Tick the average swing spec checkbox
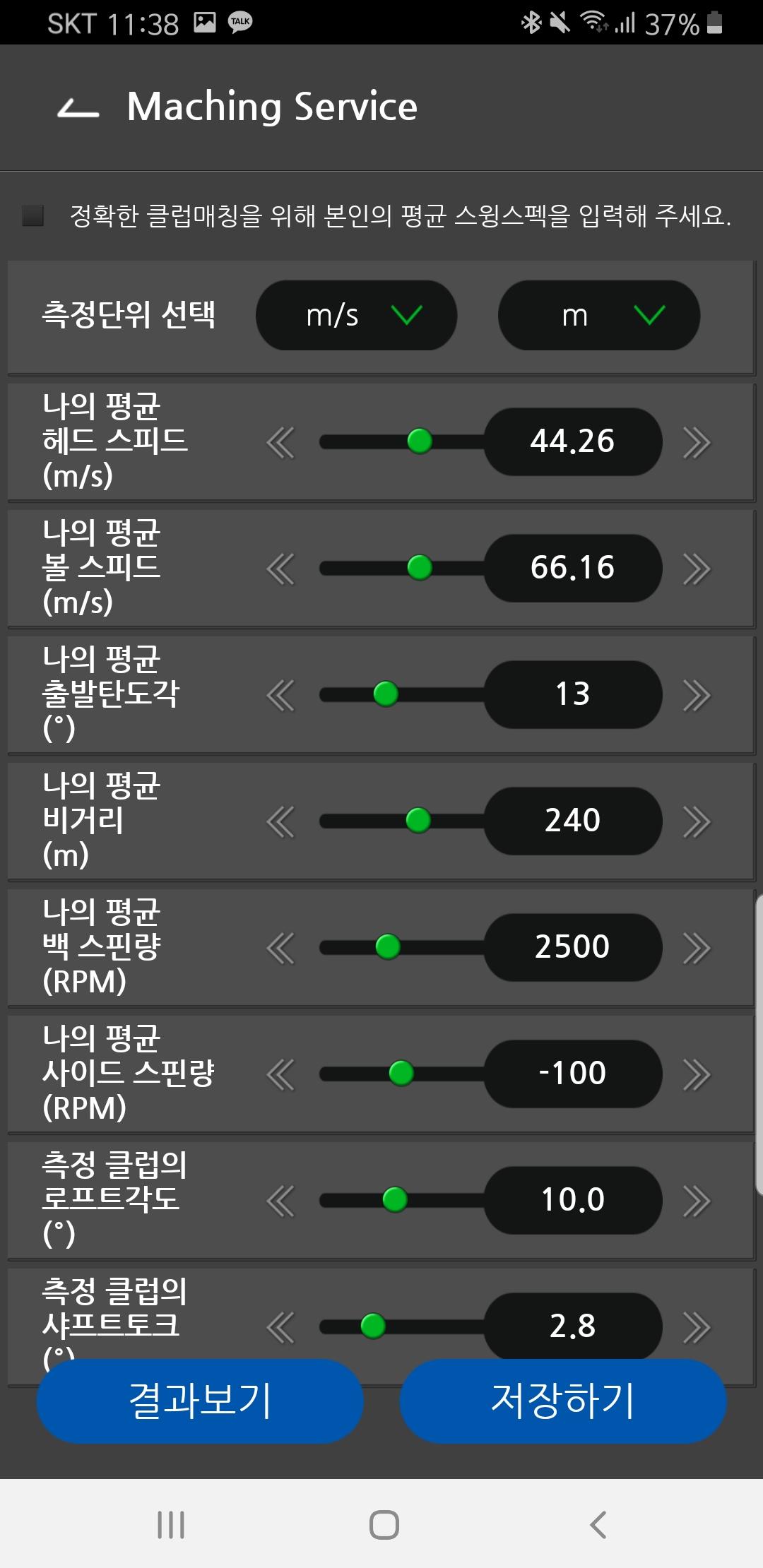 (x=33, y=215)
